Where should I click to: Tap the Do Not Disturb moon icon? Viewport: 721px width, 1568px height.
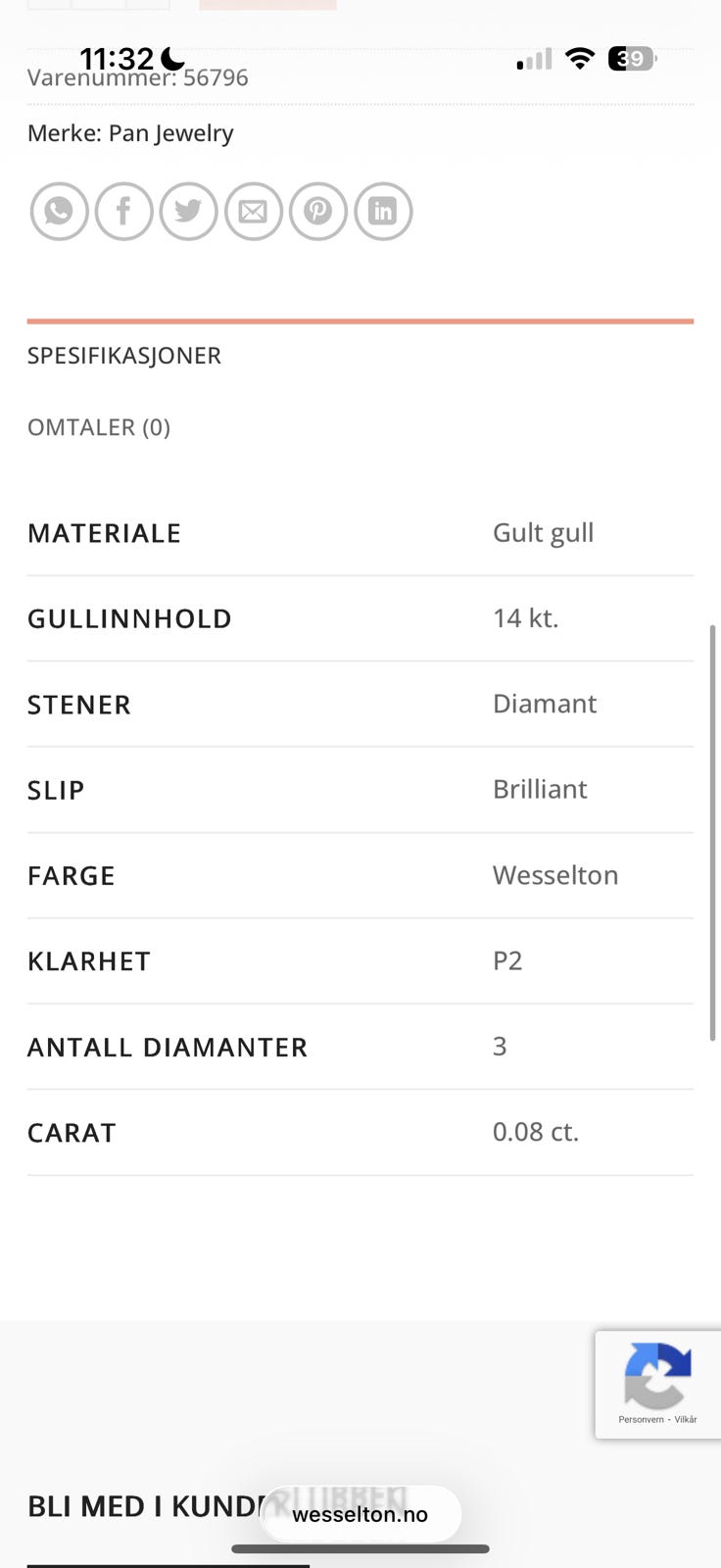pos(170,59)
